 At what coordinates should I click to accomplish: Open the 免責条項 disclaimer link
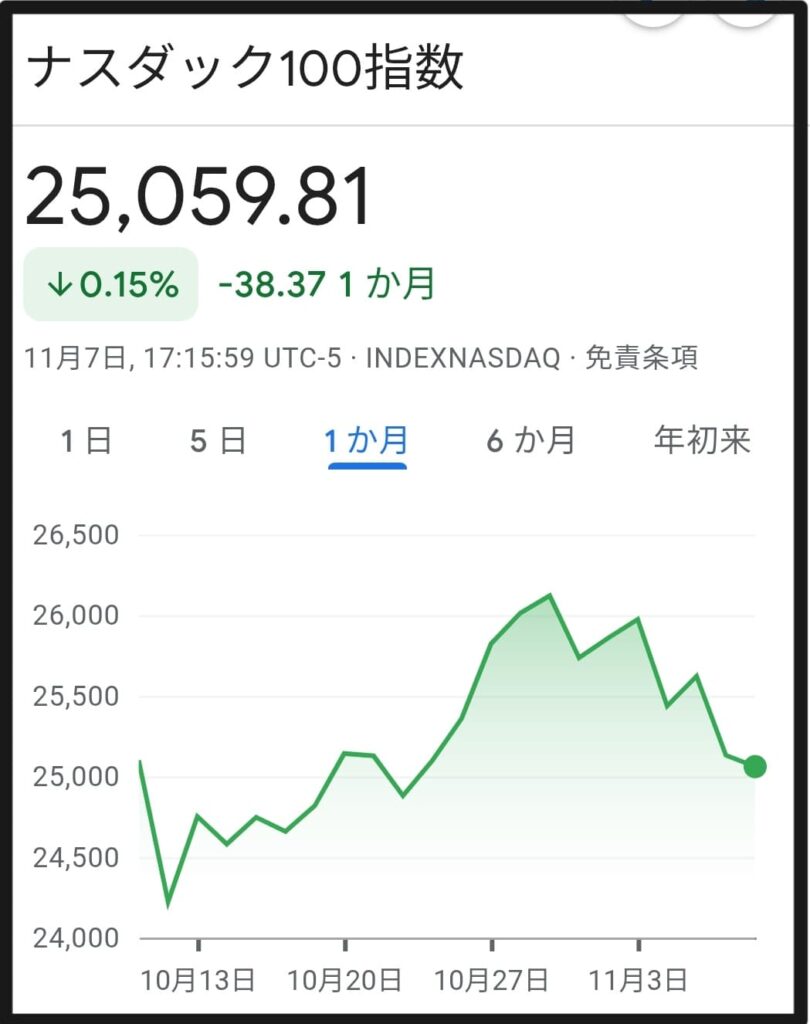click(640, 358)
